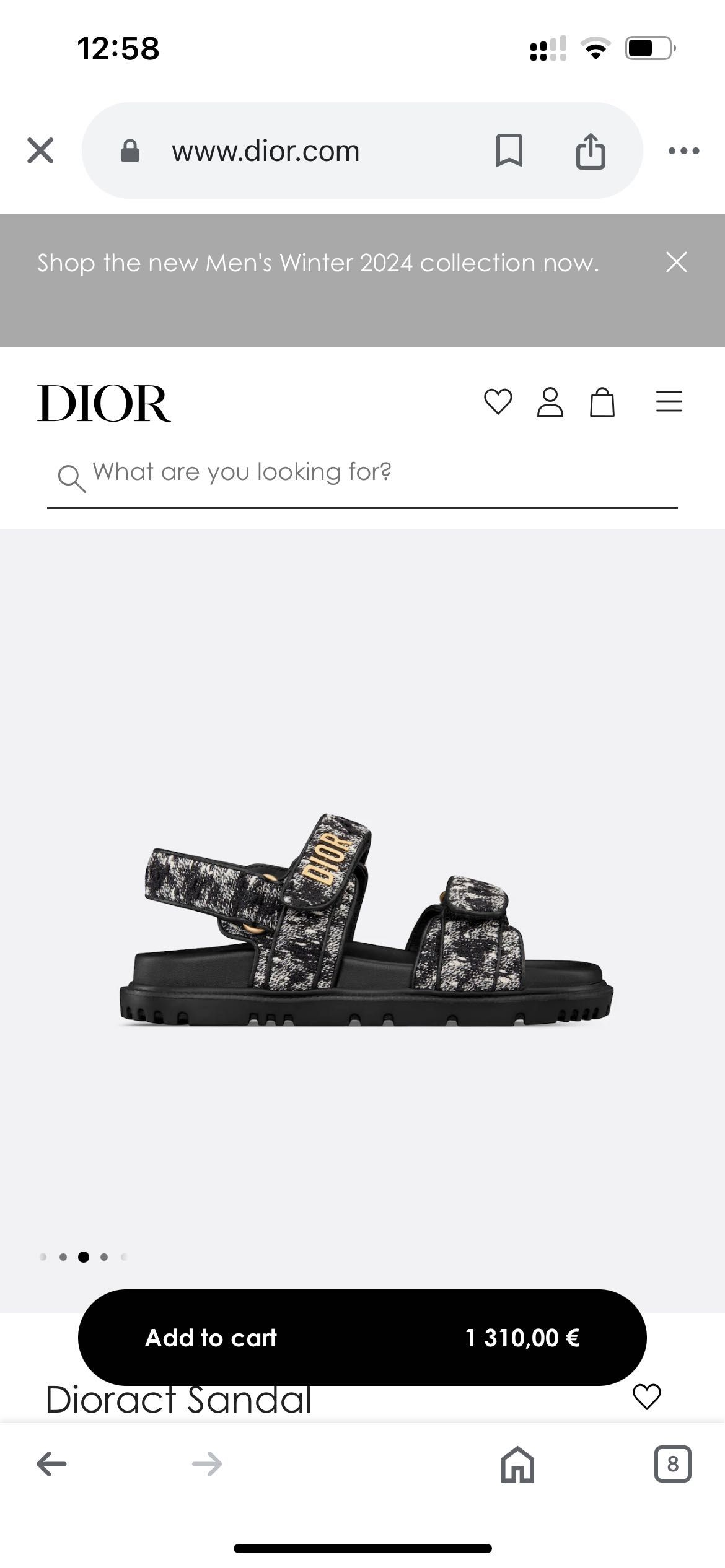Screen dimensions: 725x1568
Task: Go to the browser home page
Action: pos(517,1464)
